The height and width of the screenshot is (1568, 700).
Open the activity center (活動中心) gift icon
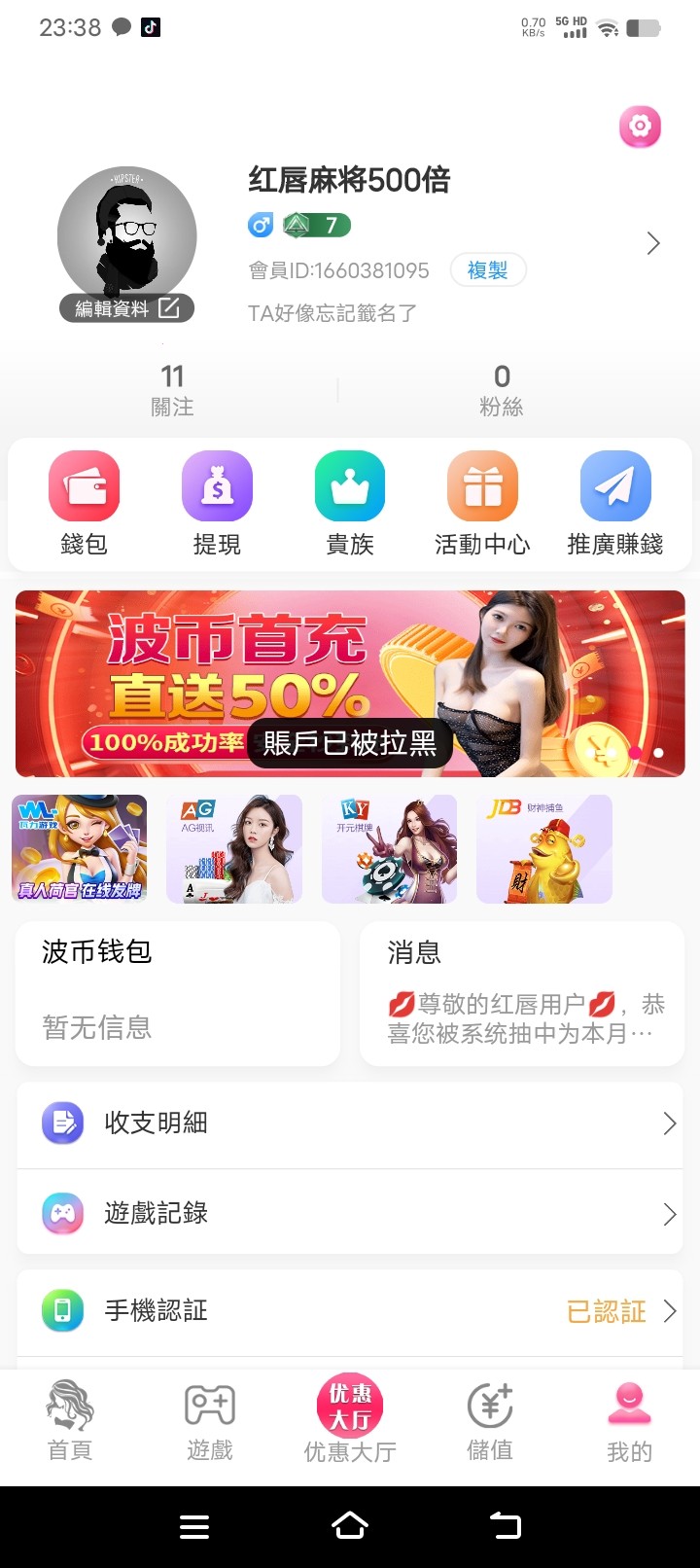[x=483, y=485]
